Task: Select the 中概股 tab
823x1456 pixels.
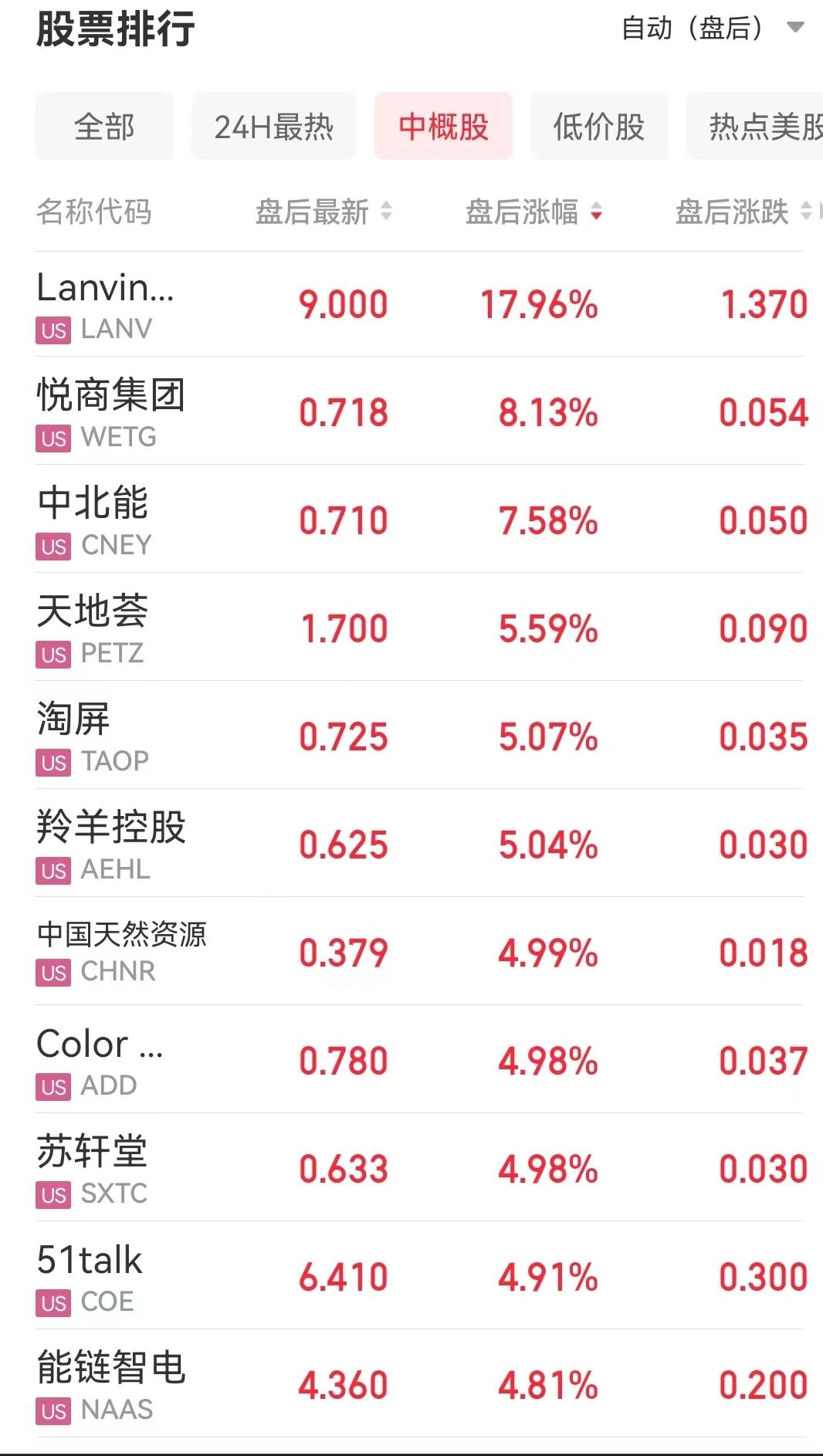Action: 444,126
